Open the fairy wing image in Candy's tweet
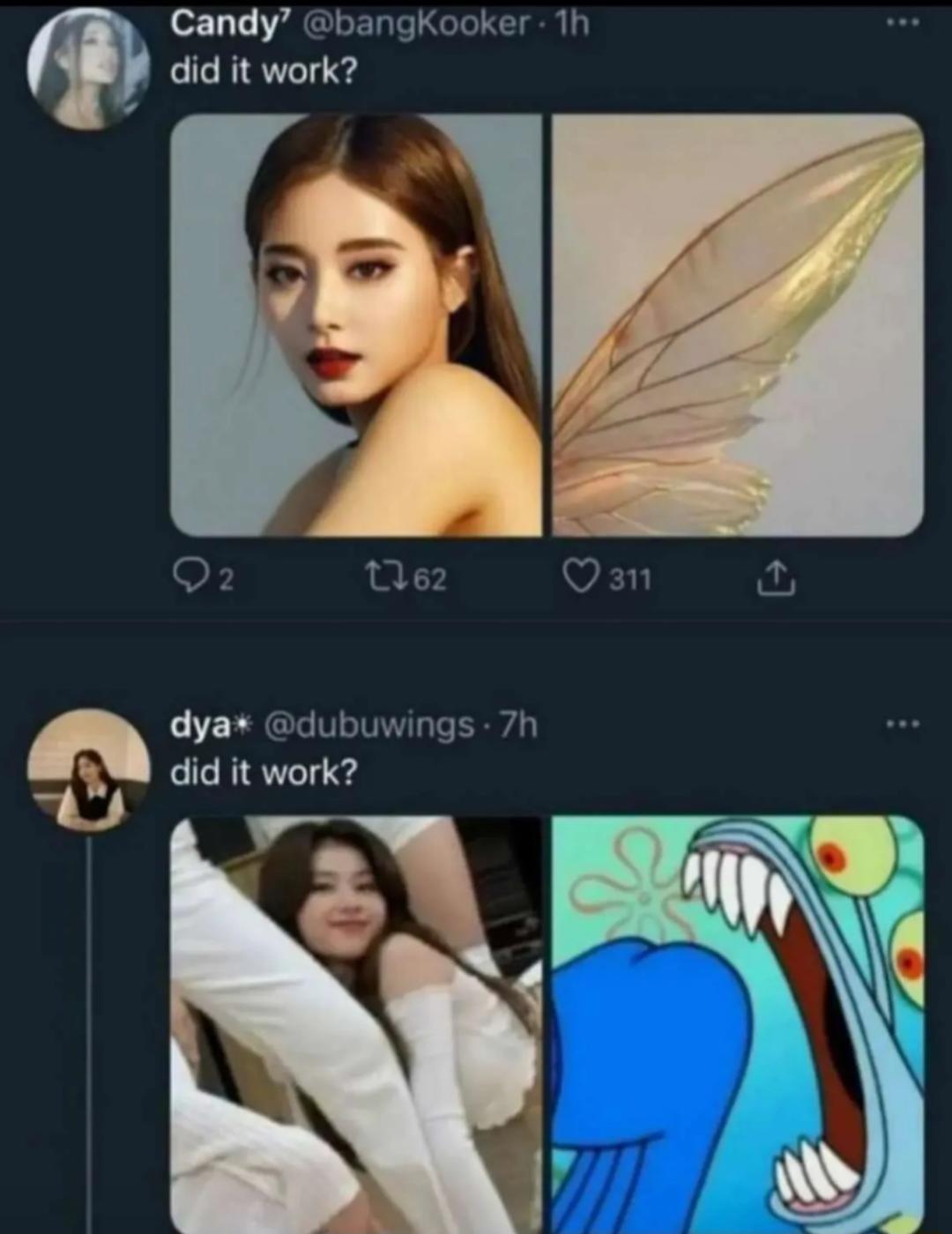The width and height of the screenshot is (952, 1234). 738,324
